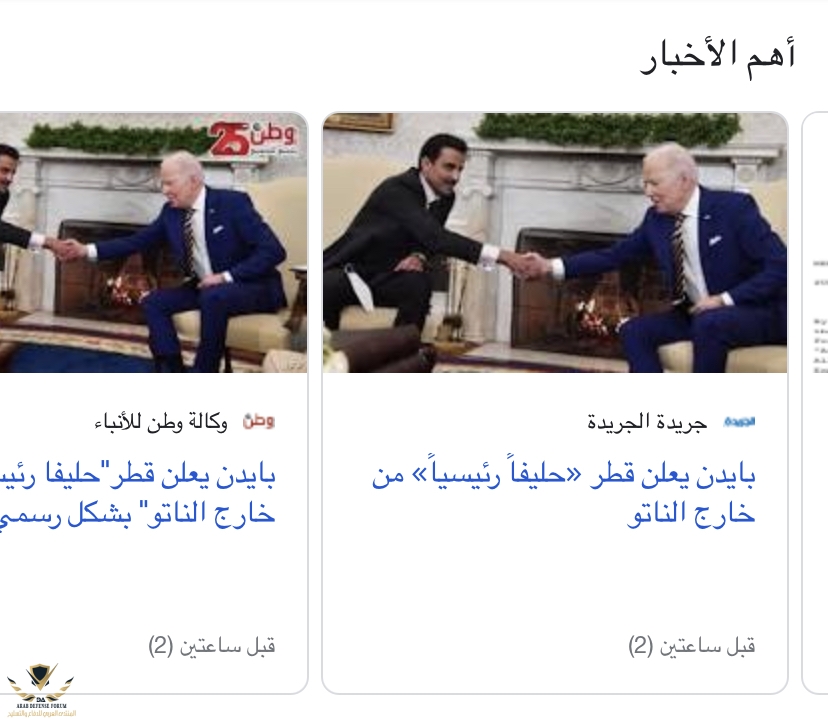Tap the جريدة الجريدة news card photo
This screenshot has height=719, width=828.
[x=555, y=243]
